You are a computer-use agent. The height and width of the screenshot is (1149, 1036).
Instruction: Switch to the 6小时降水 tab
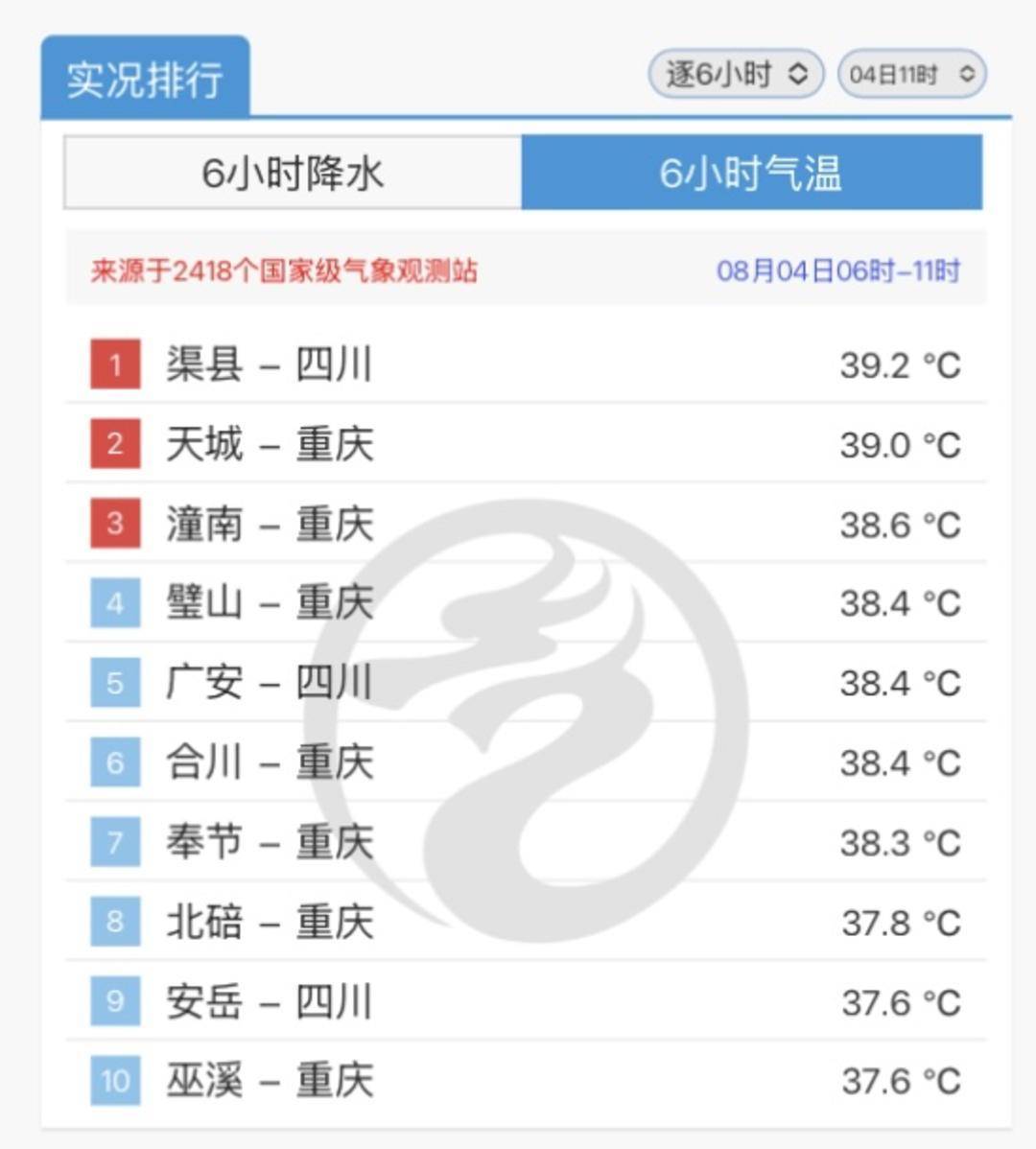pos(293,174)
